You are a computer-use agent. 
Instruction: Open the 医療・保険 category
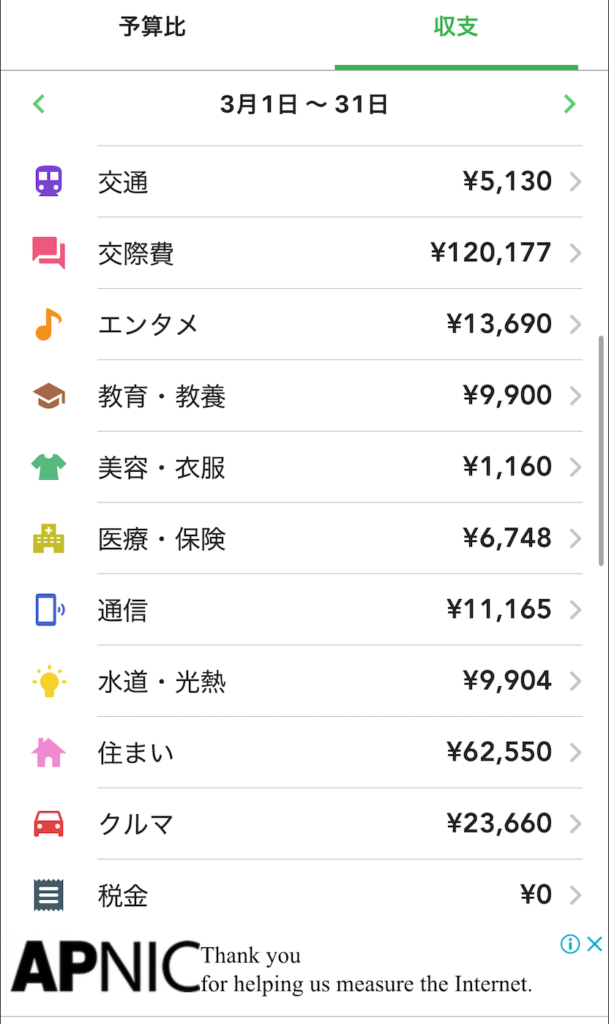pos(304,538)
